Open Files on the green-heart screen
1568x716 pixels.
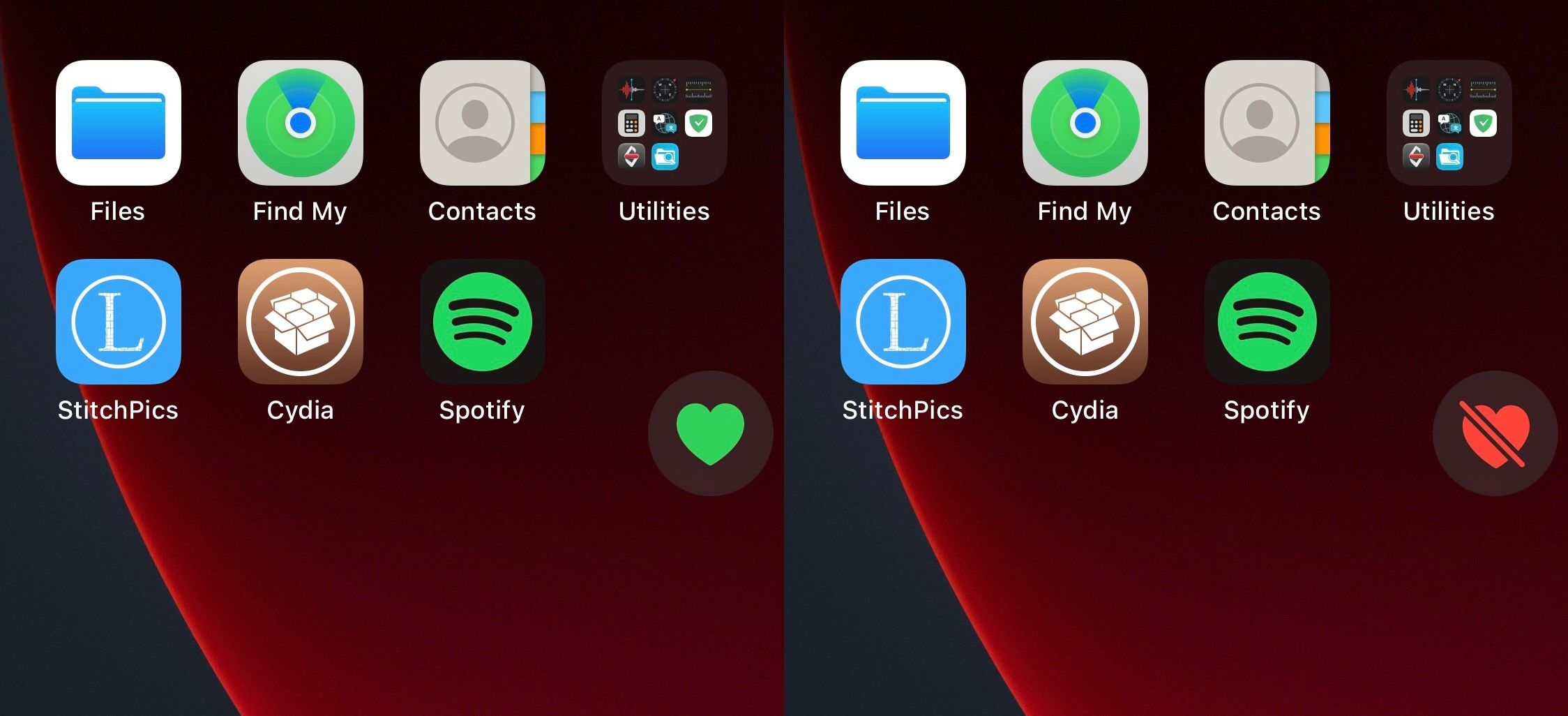119,123
